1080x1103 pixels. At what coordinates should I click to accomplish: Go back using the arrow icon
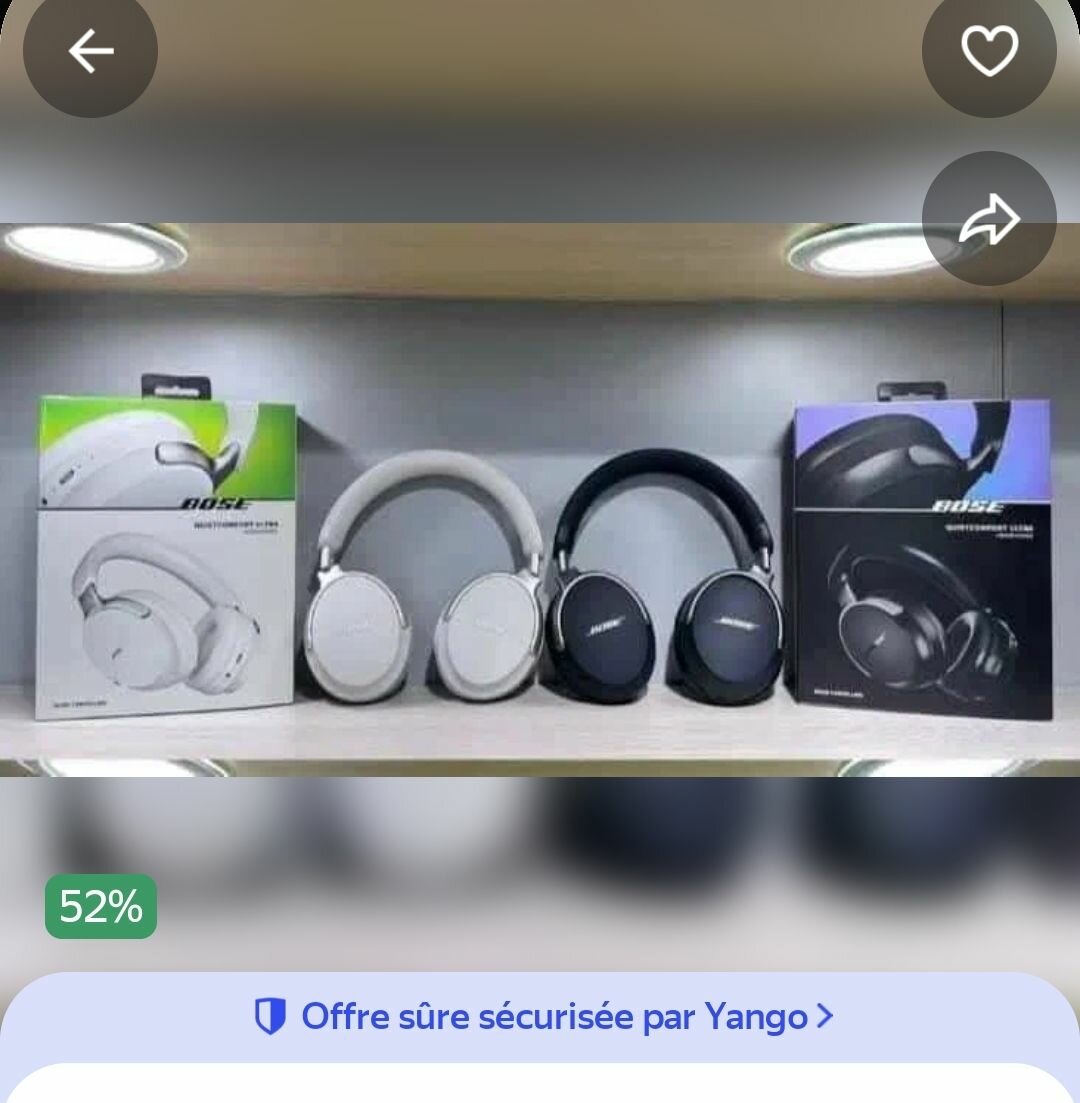point(90,51)
